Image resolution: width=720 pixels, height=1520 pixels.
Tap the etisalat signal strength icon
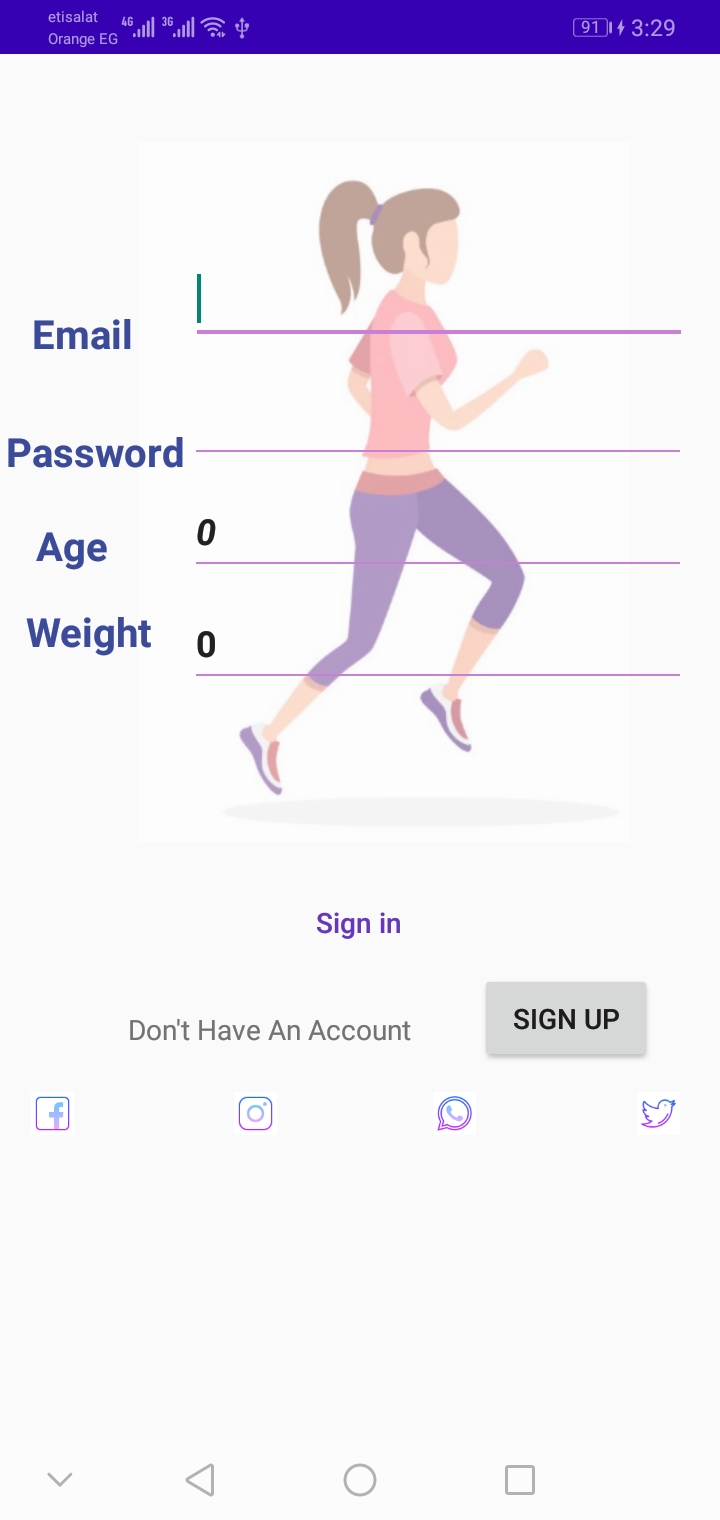click(x=141, y=27)
